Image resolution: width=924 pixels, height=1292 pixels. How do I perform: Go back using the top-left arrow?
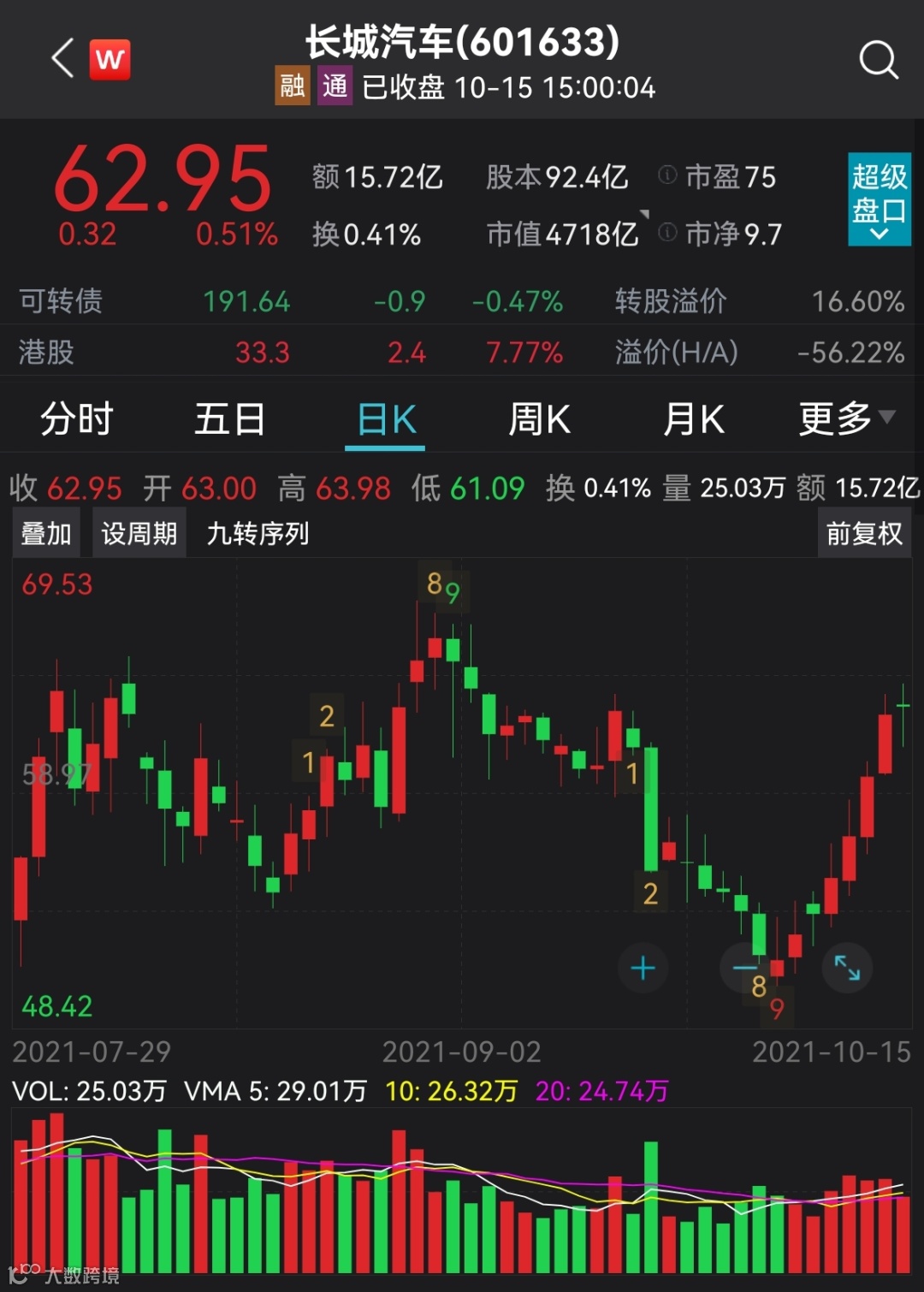coord(62,59)
